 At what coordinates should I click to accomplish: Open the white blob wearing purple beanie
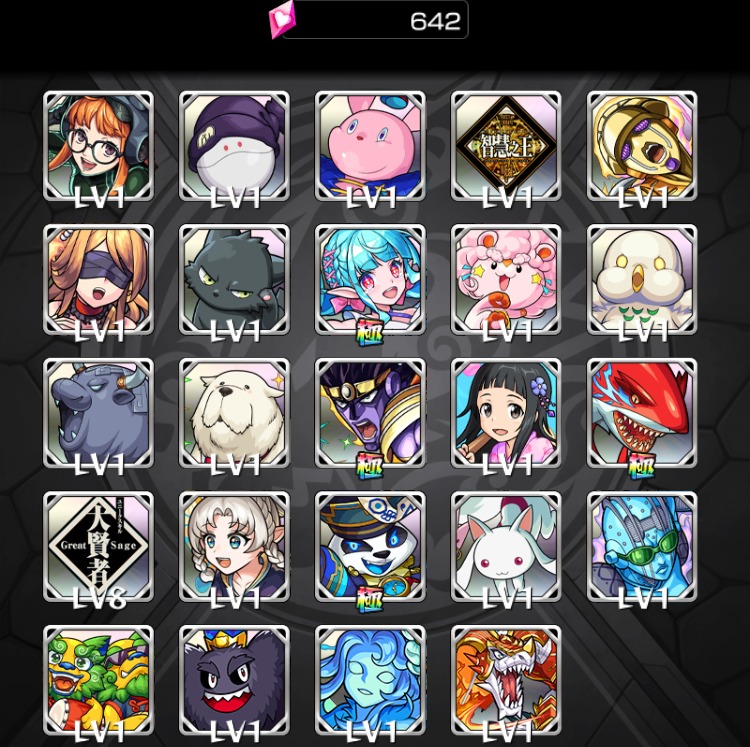coord(234,145)
